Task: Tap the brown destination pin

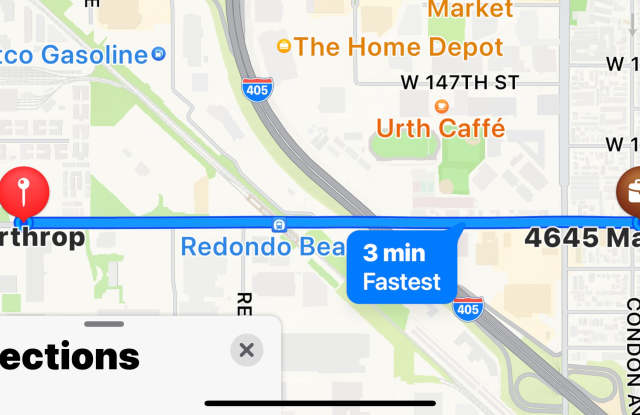Action: 630,190
